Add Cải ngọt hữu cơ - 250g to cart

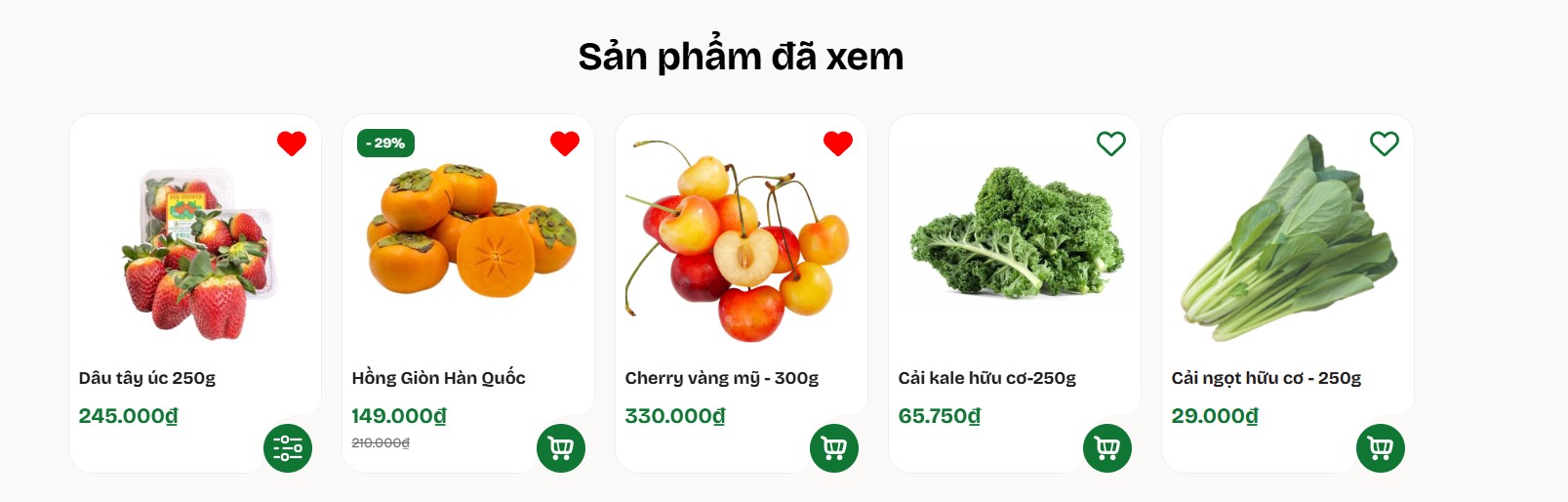coord(1381,448)
